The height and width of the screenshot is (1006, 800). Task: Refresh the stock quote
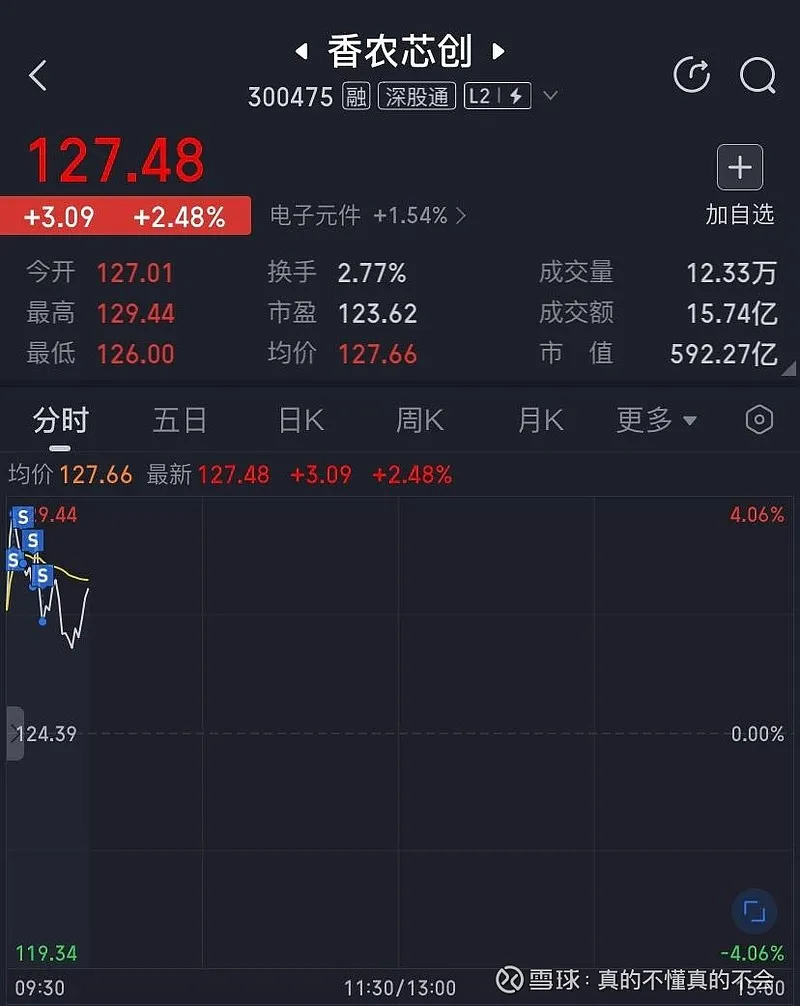pyautogui.click(x=691, y=75)
